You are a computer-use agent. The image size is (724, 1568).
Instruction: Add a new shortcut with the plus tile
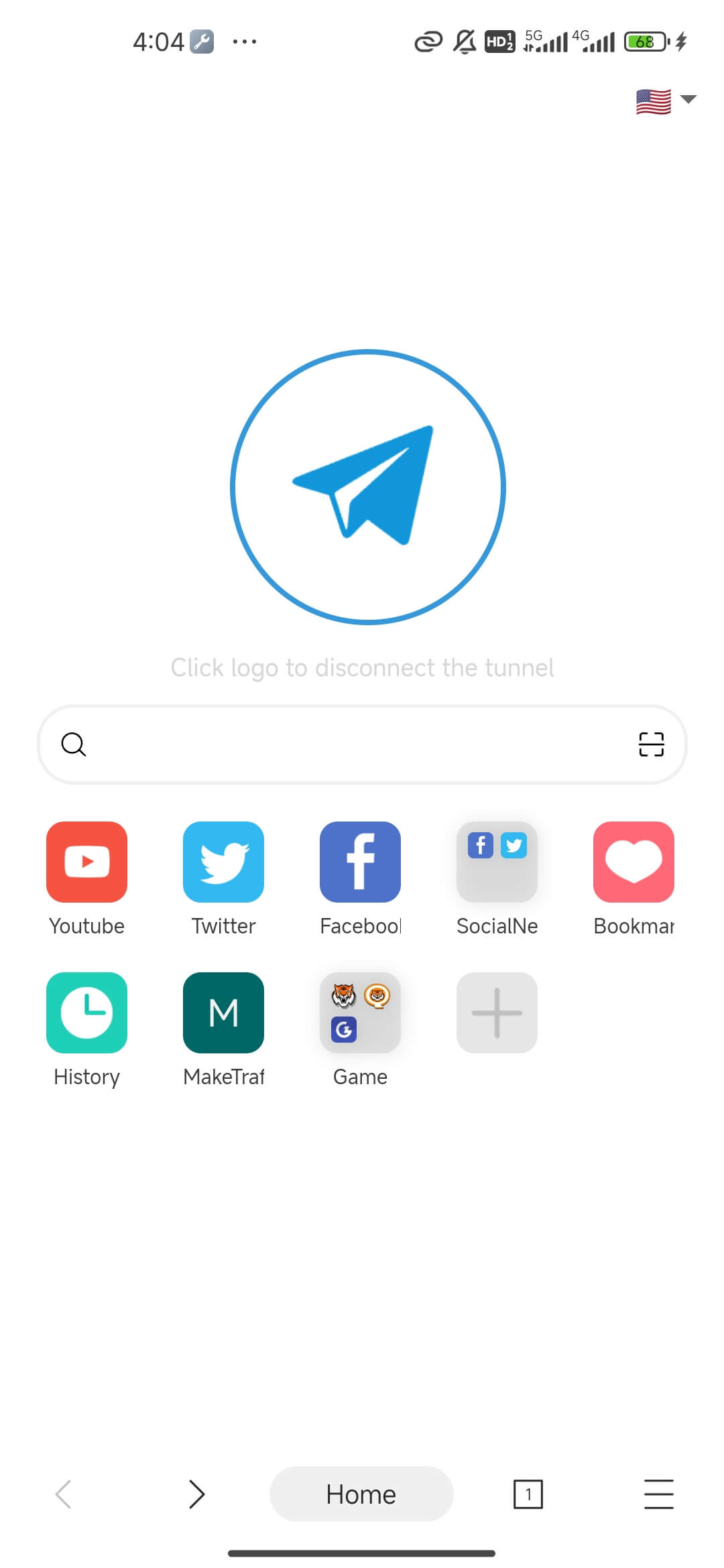497,1013
